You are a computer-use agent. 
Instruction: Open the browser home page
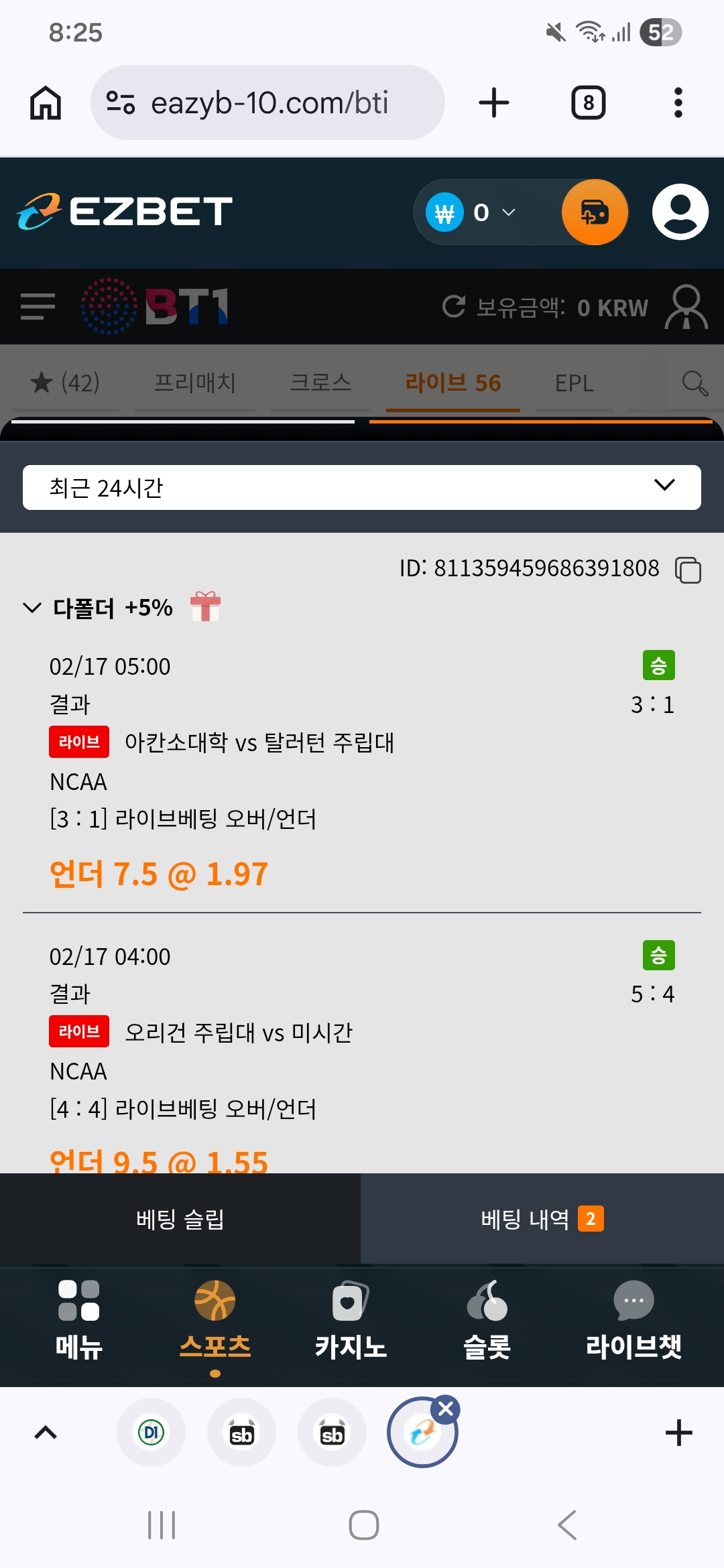pyautogui.click(x=46, y=103)
